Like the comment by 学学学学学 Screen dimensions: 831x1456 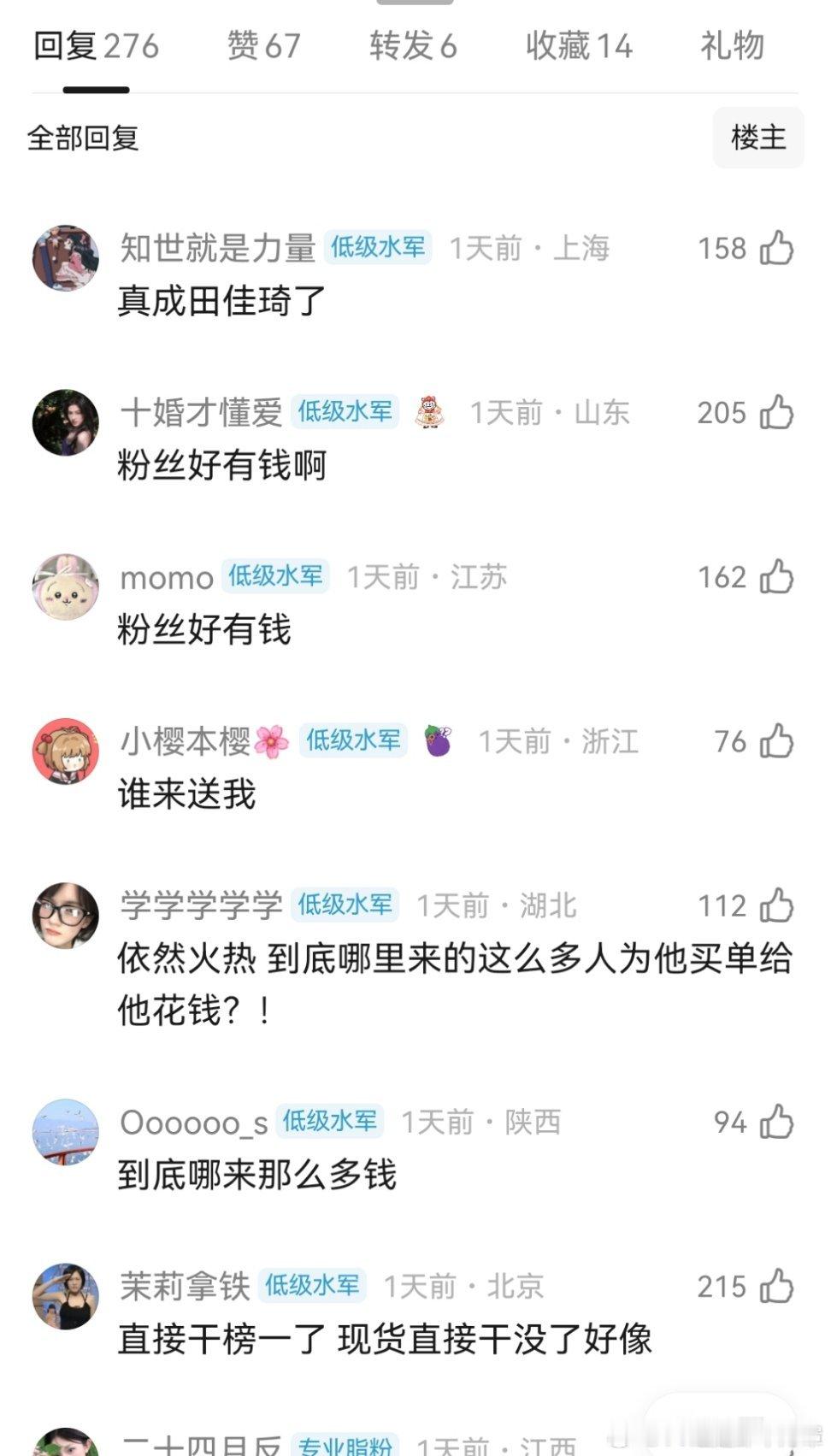[x=776, y=906]
